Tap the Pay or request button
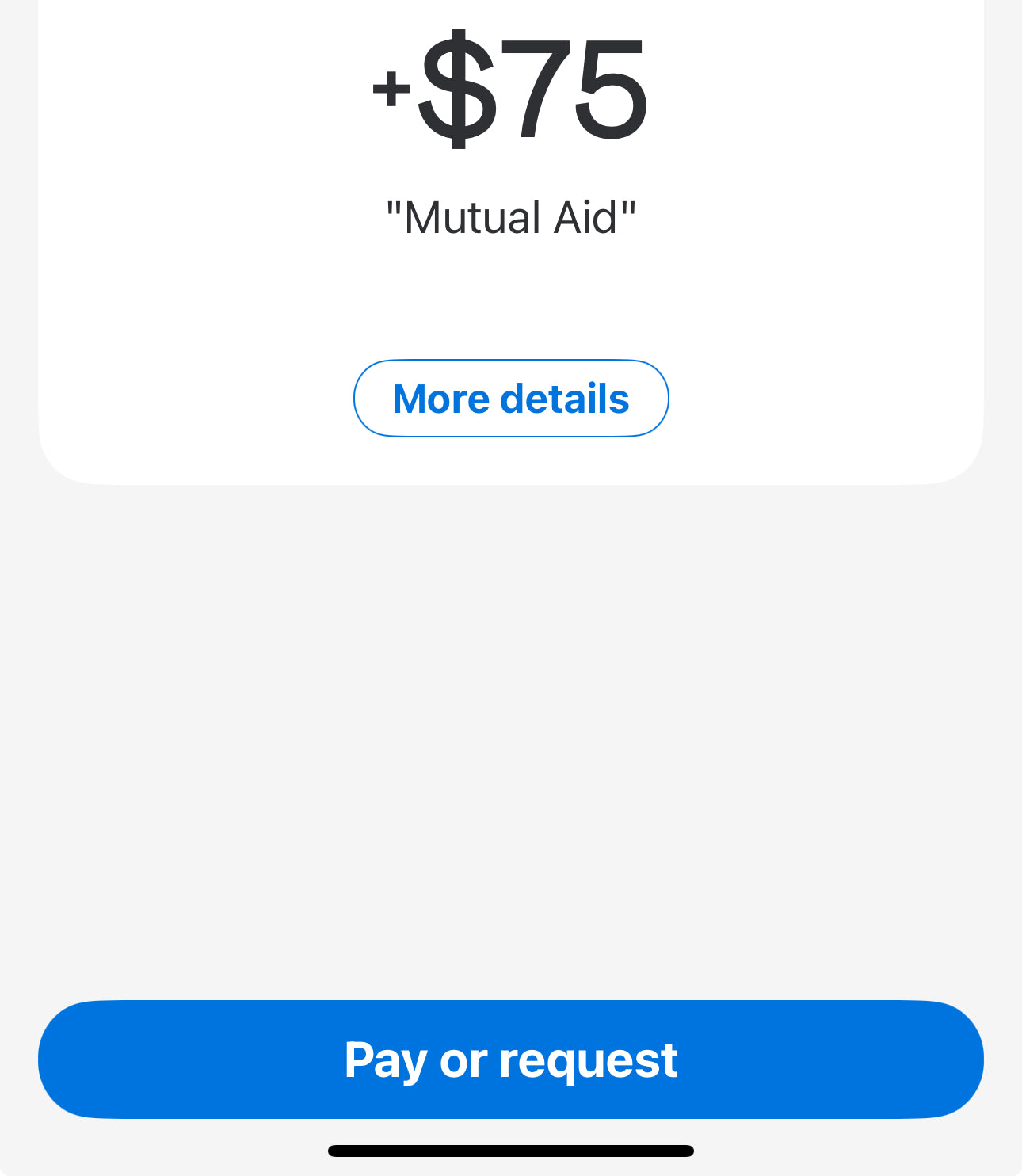This screenshot has width=1022, height=1176. click(511, 1060)
